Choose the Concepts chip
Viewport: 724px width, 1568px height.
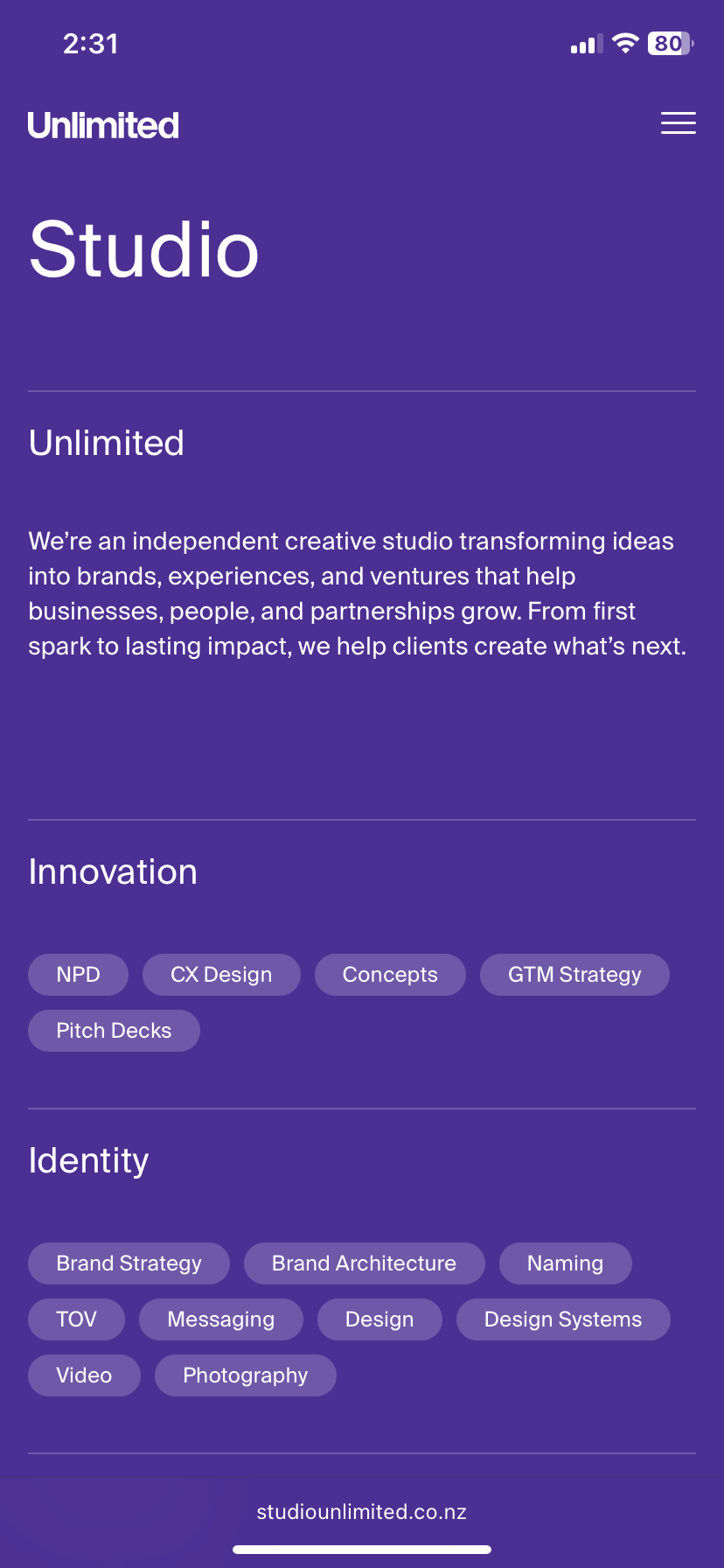tap(390, 975)
